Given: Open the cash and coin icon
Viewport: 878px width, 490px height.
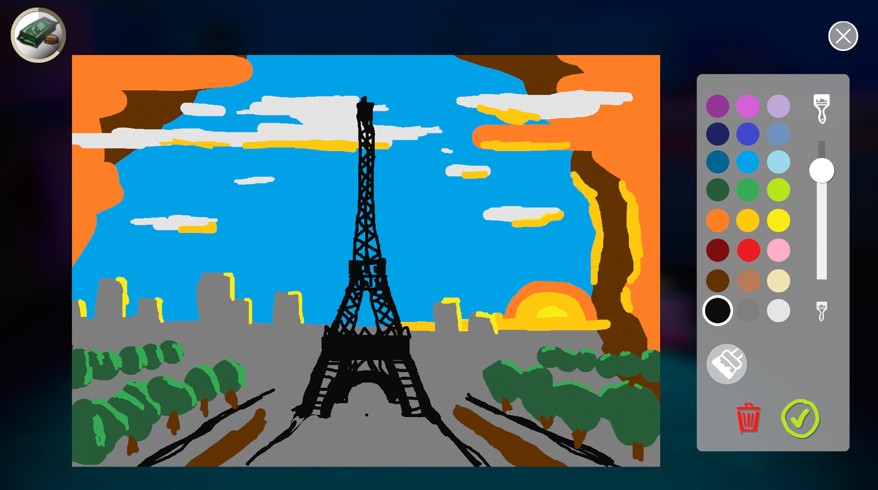Looking at the screenshot, I should pyautogui.click(x=38, y=35).
